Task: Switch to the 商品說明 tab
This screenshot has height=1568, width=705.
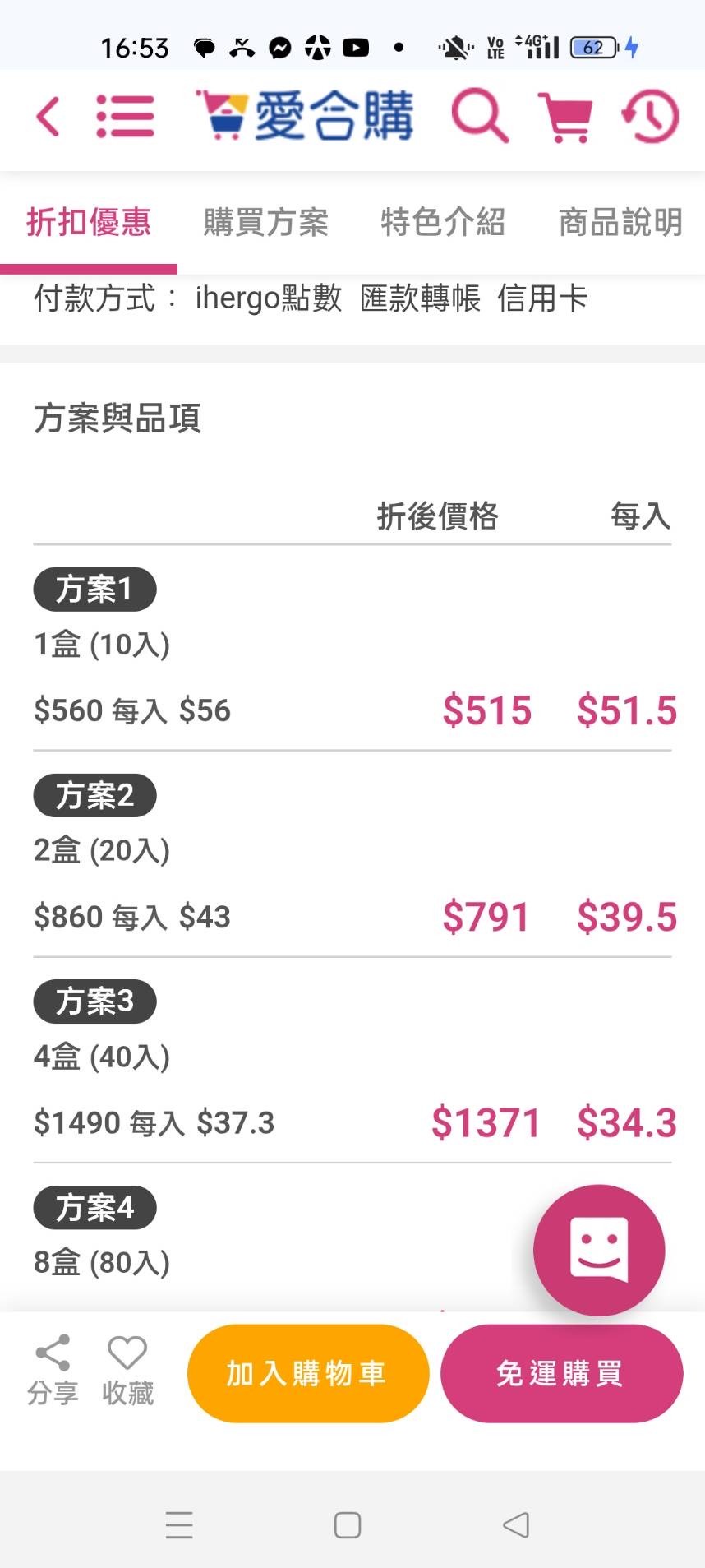Action: tap(620, 222)
